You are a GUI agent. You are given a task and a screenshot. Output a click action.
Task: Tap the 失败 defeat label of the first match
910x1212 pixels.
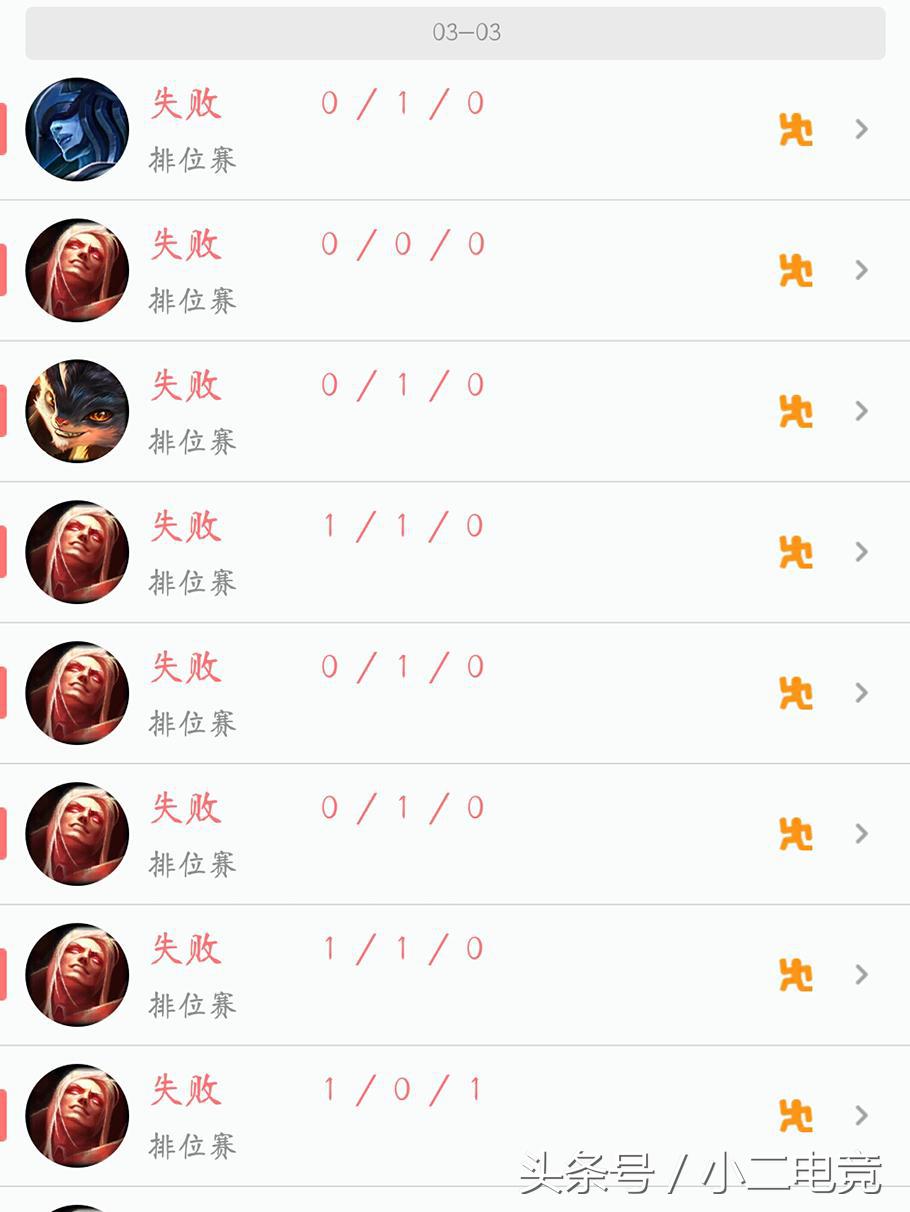coord(184,103)
